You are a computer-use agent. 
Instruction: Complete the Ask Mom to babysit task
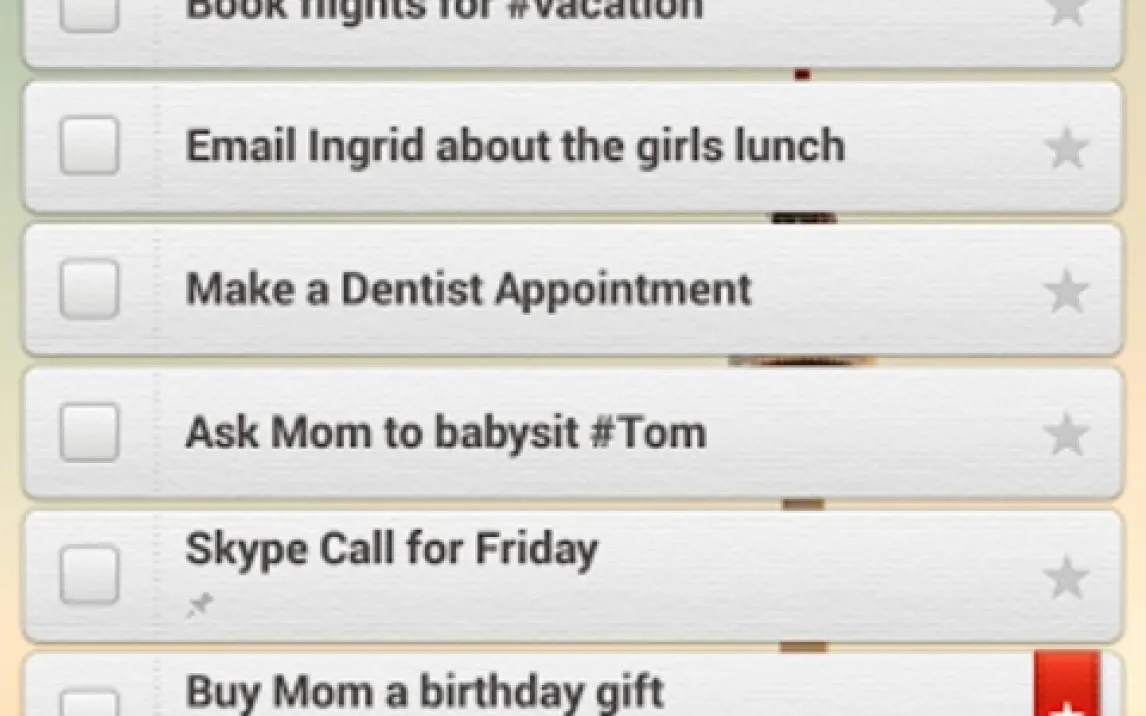tap(89, 433)
